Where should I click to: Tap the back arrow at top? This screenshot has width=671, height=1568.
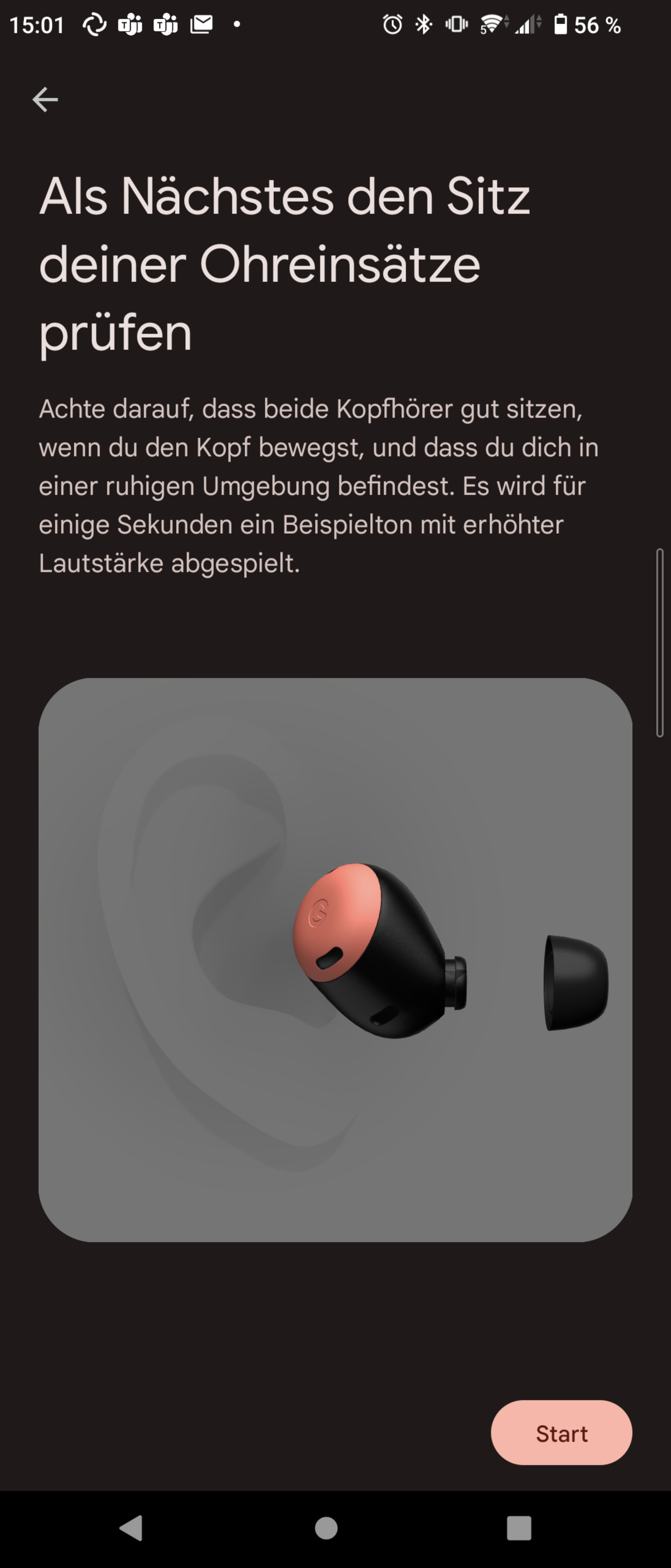[45, 99]
